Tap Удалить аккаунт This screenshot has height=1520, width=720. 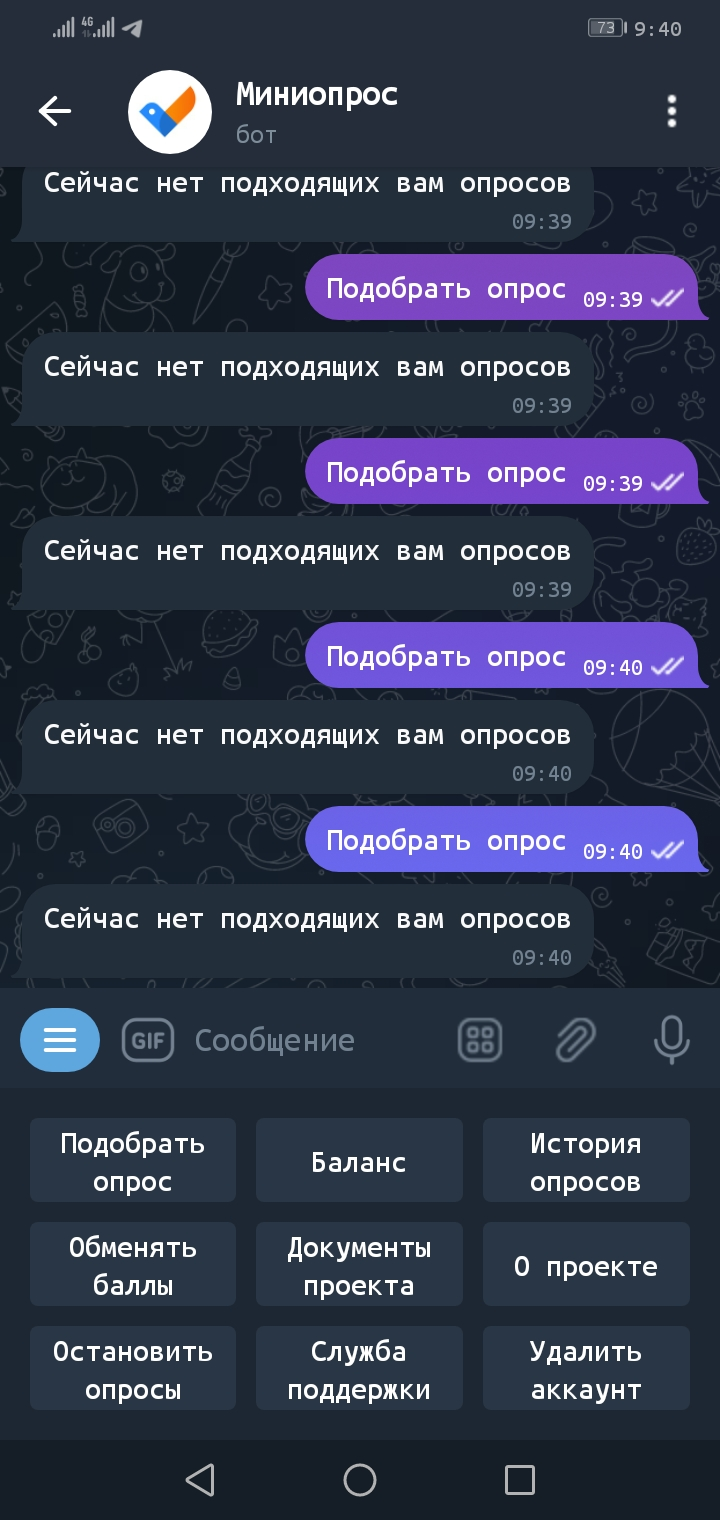(586, 1369)
